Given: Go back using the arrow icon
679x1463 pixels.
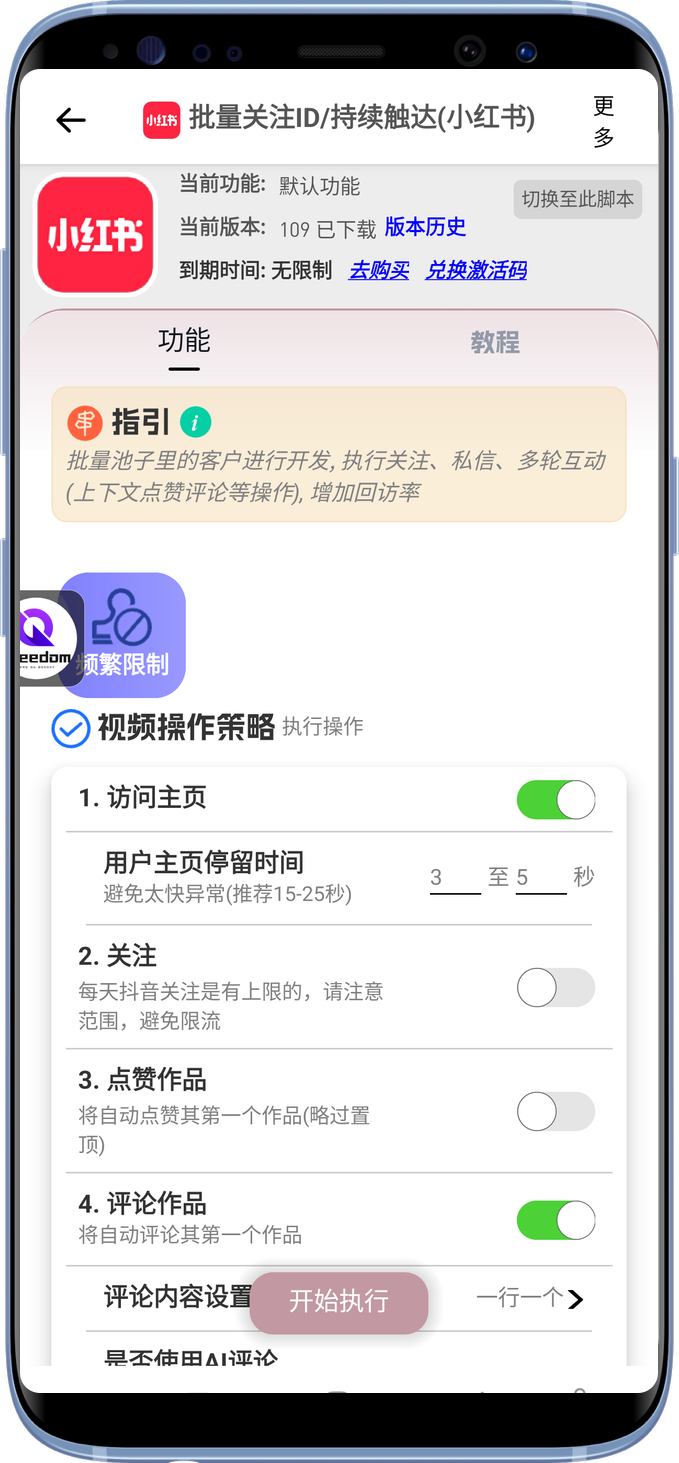Looking at the screenshot, I should (70, 120).
